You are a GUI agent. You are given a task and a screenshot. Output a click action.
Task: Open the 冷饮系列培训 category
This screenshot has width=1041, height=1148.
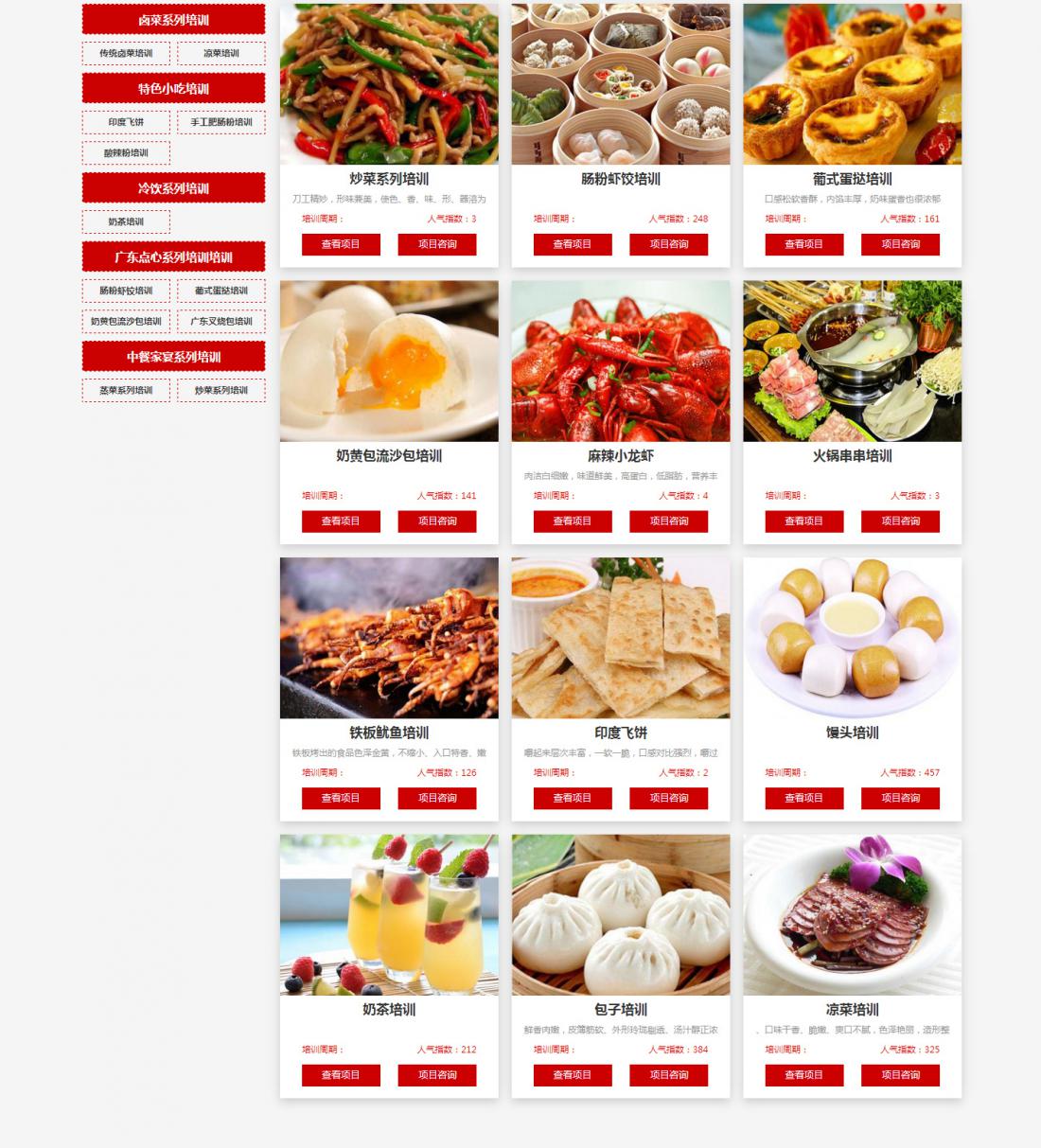pos(173,188)
